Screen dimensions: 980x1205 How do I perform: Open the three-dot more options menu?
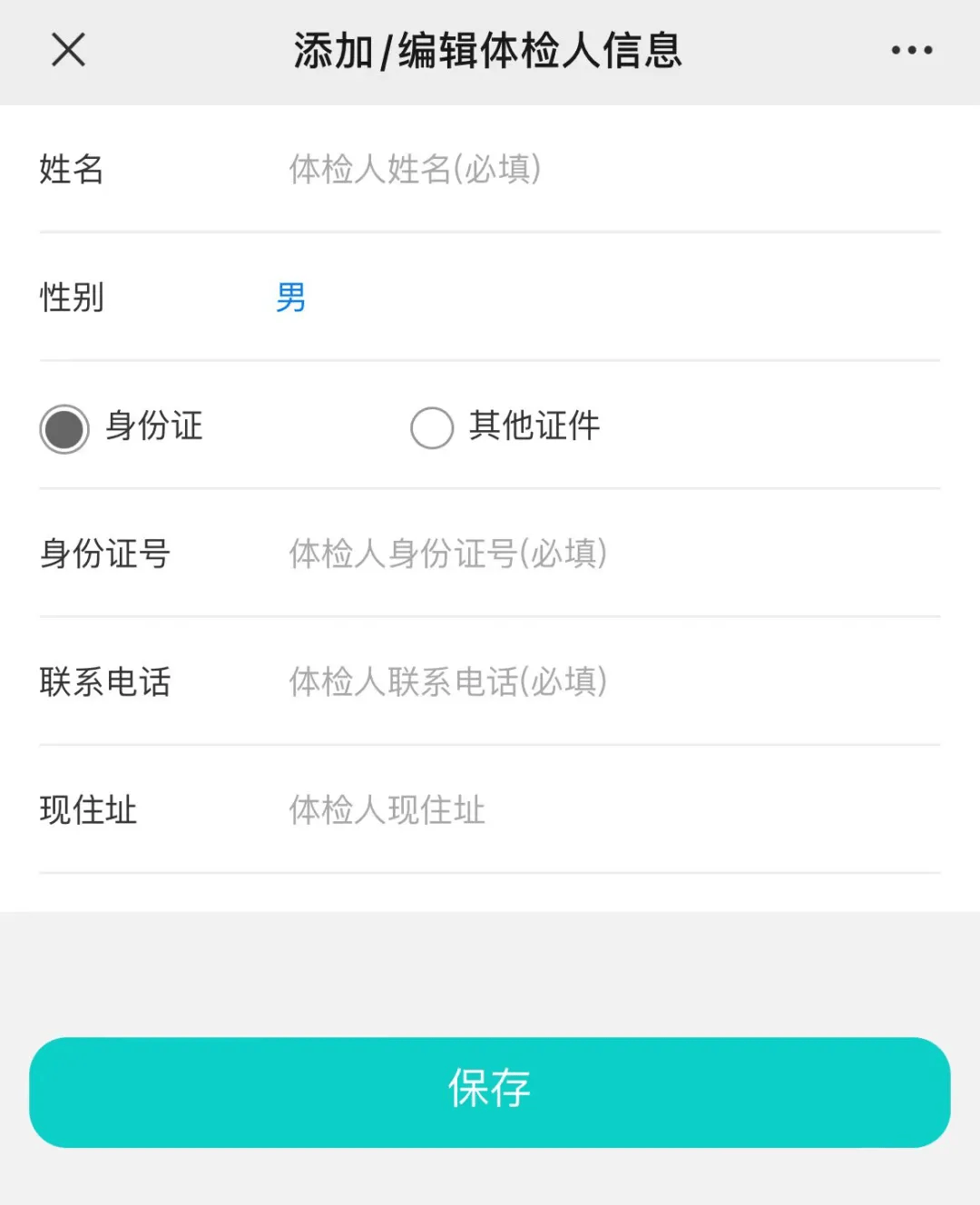(x=911, y=51)
